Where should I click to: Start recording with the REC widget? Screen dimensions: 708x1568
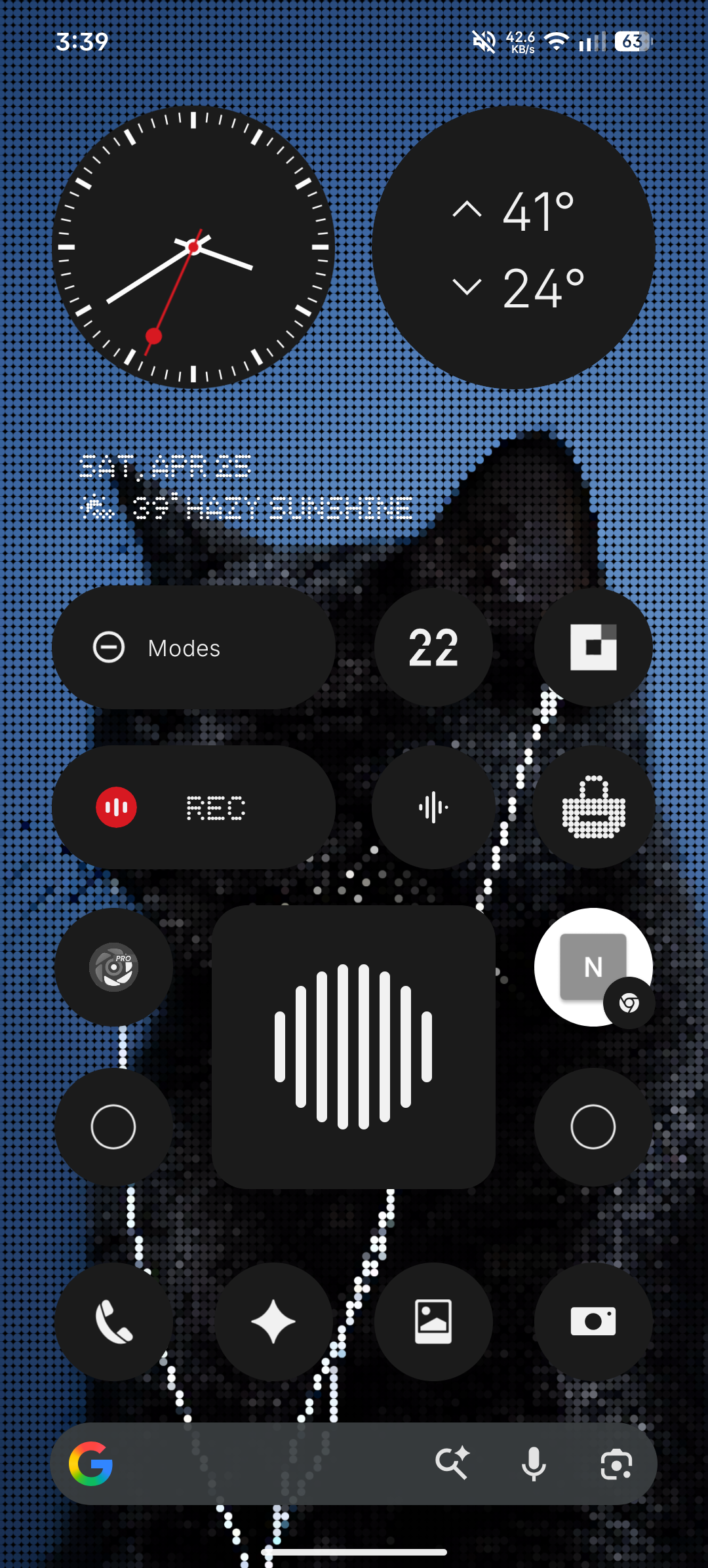[x=193, y=808]
